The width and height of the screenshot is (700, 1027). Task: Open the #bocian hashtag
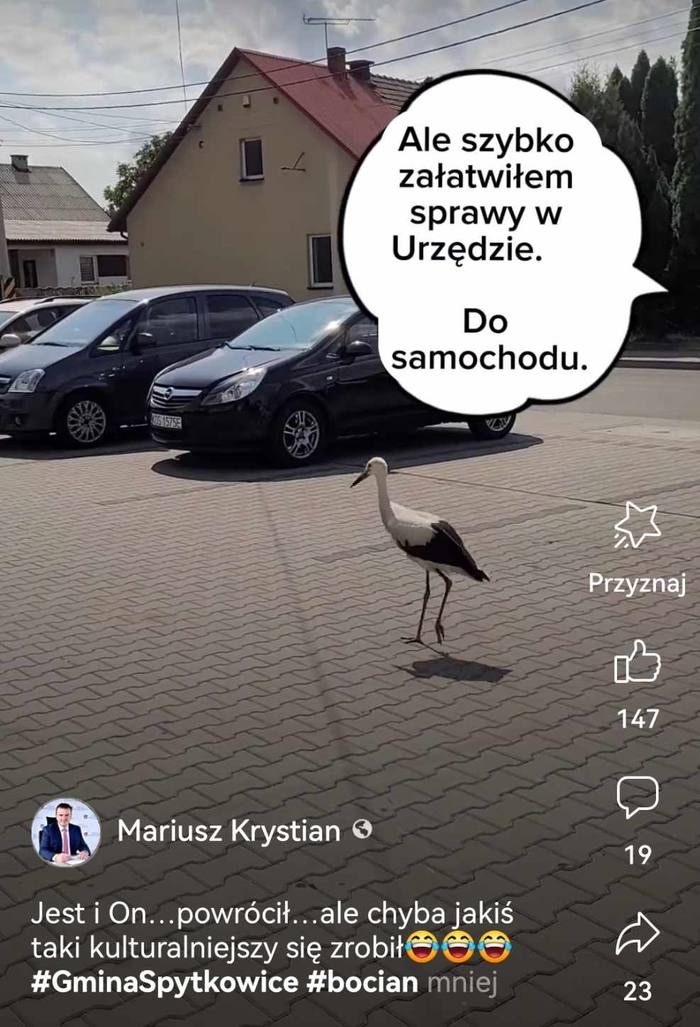pos(362,982)
